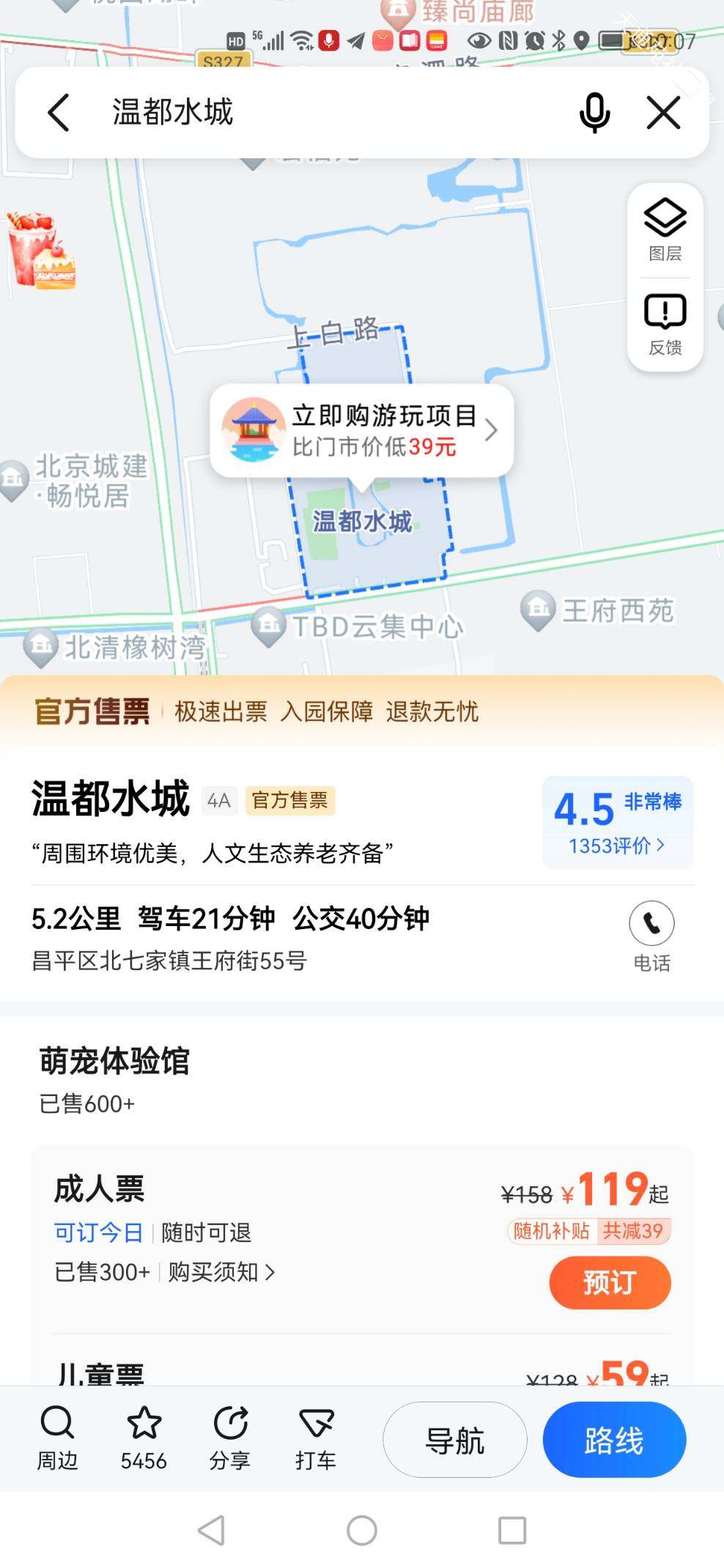Go back using the search bar arrow
Image resolution: width=724 pixels, height=1568 pixels.
(59, 113)
